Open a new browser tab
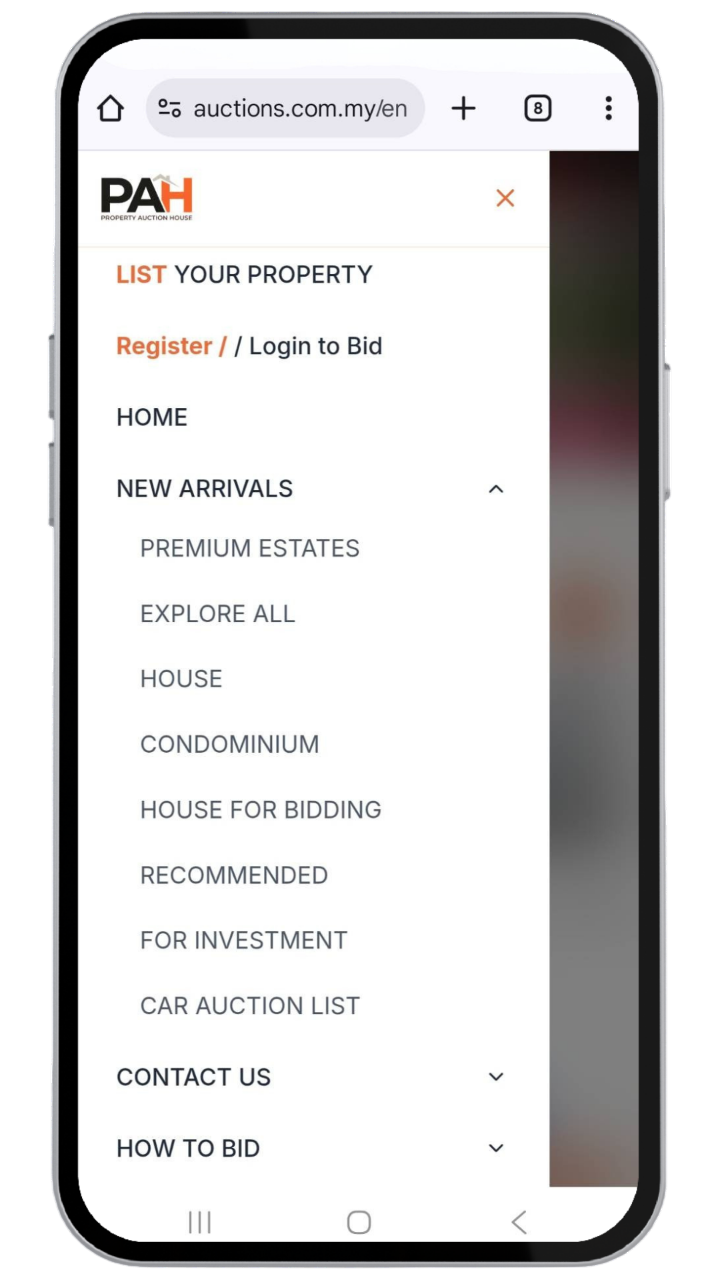720x1280 pixels. [x=463, y=109]
